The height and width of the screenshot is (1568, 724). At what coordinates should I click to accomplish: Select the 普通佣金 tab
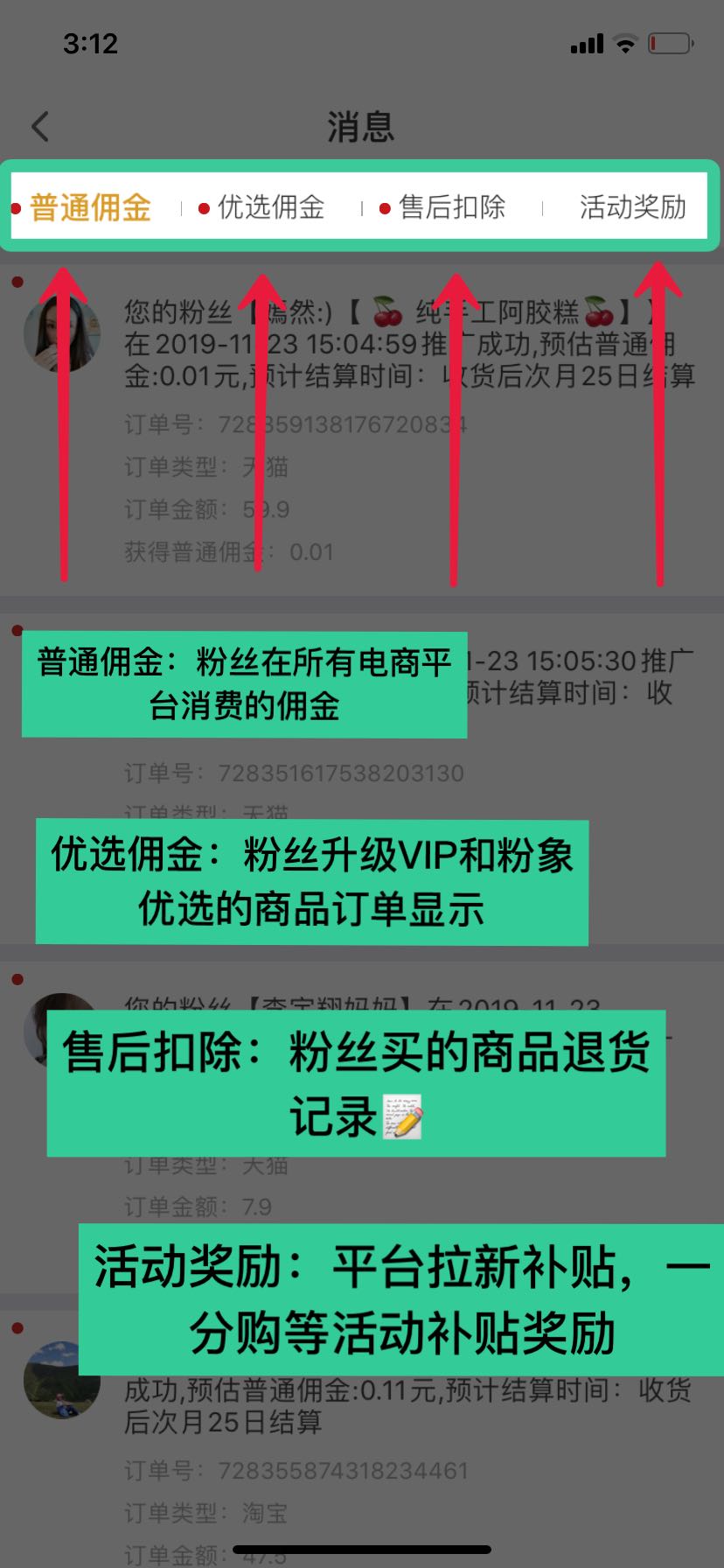tap(90, 208)
